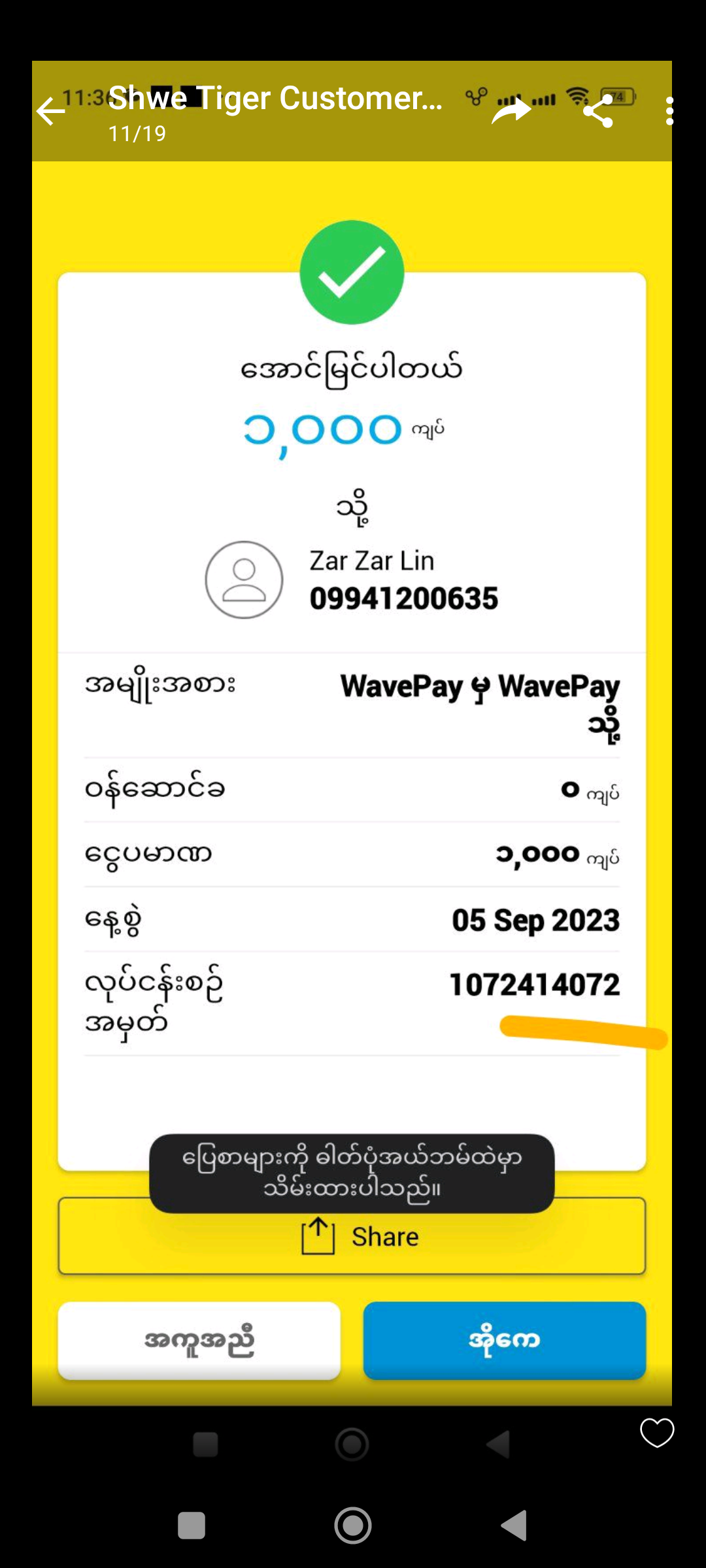Image resolution: width=706 pixels, height=1568 pixels.
Task: Tap the system home button
Action: (353, 1526)
